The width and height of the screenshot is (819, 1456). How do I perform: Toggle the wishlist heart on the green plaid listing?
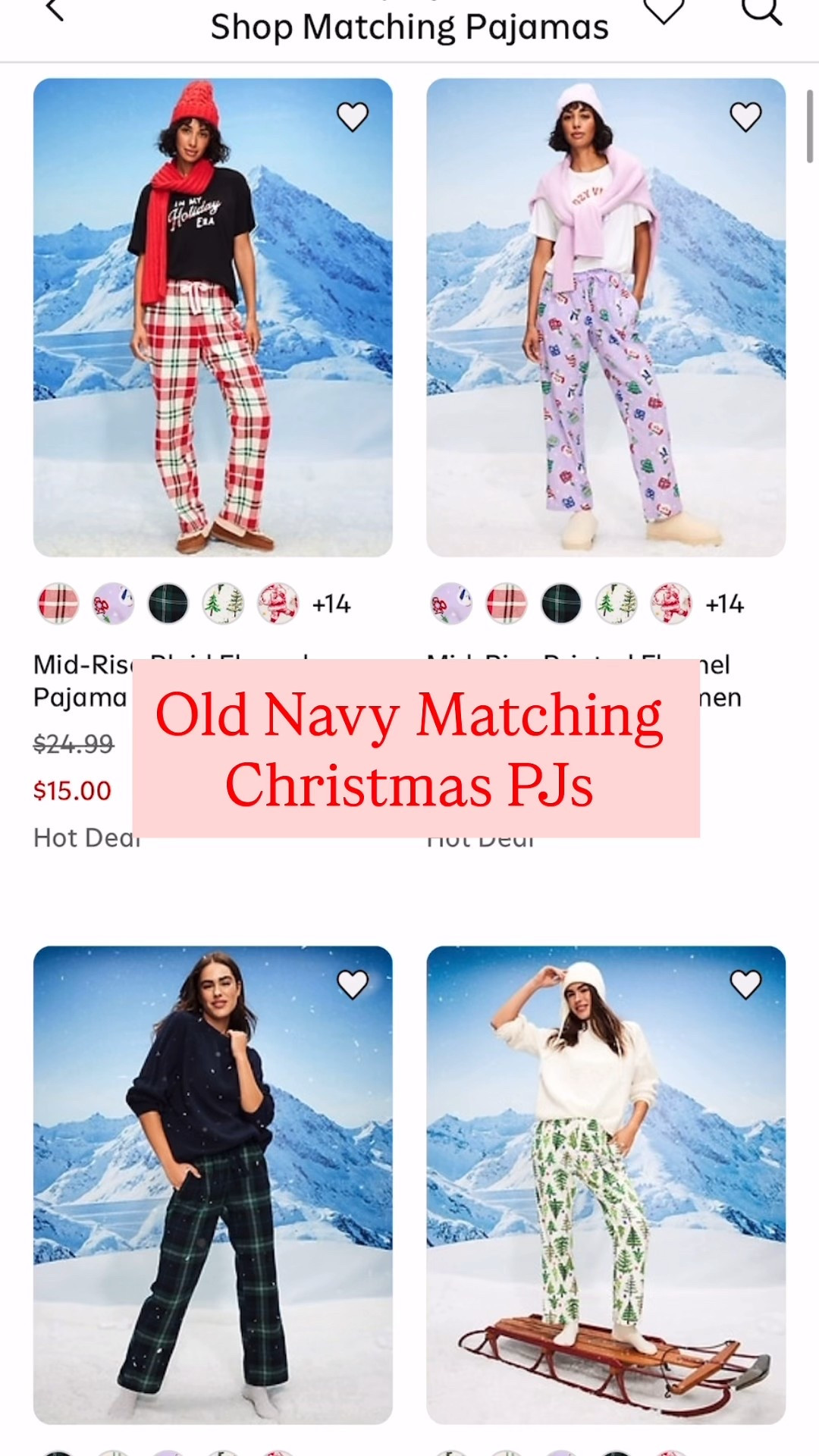click(x=351, y=983)
